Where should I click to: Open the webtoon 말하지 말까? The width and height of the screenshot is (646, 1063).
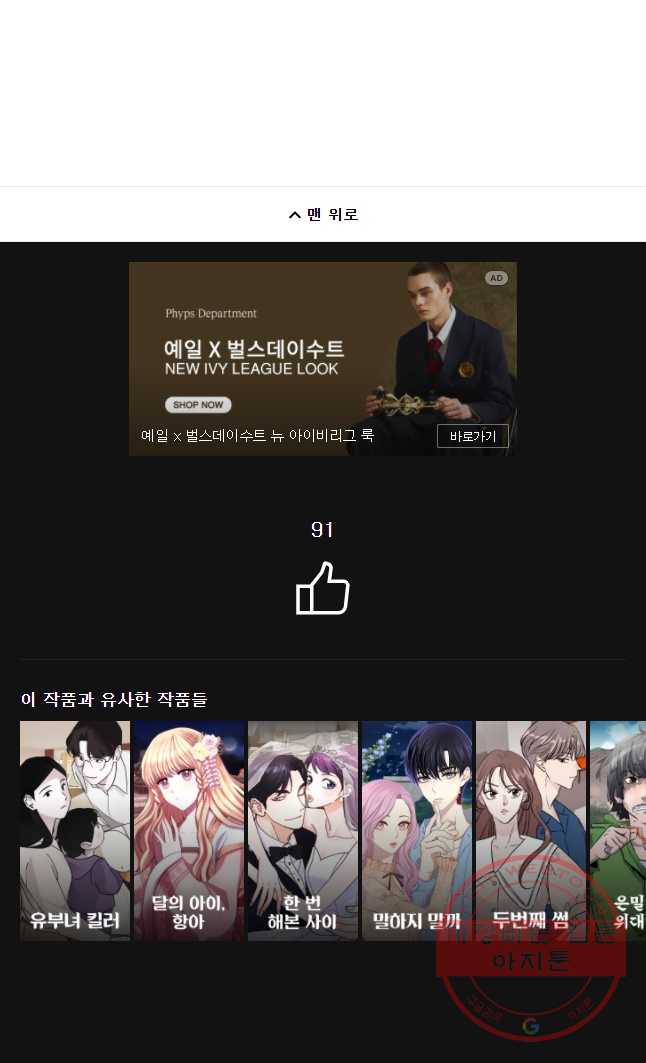[417, 830]
